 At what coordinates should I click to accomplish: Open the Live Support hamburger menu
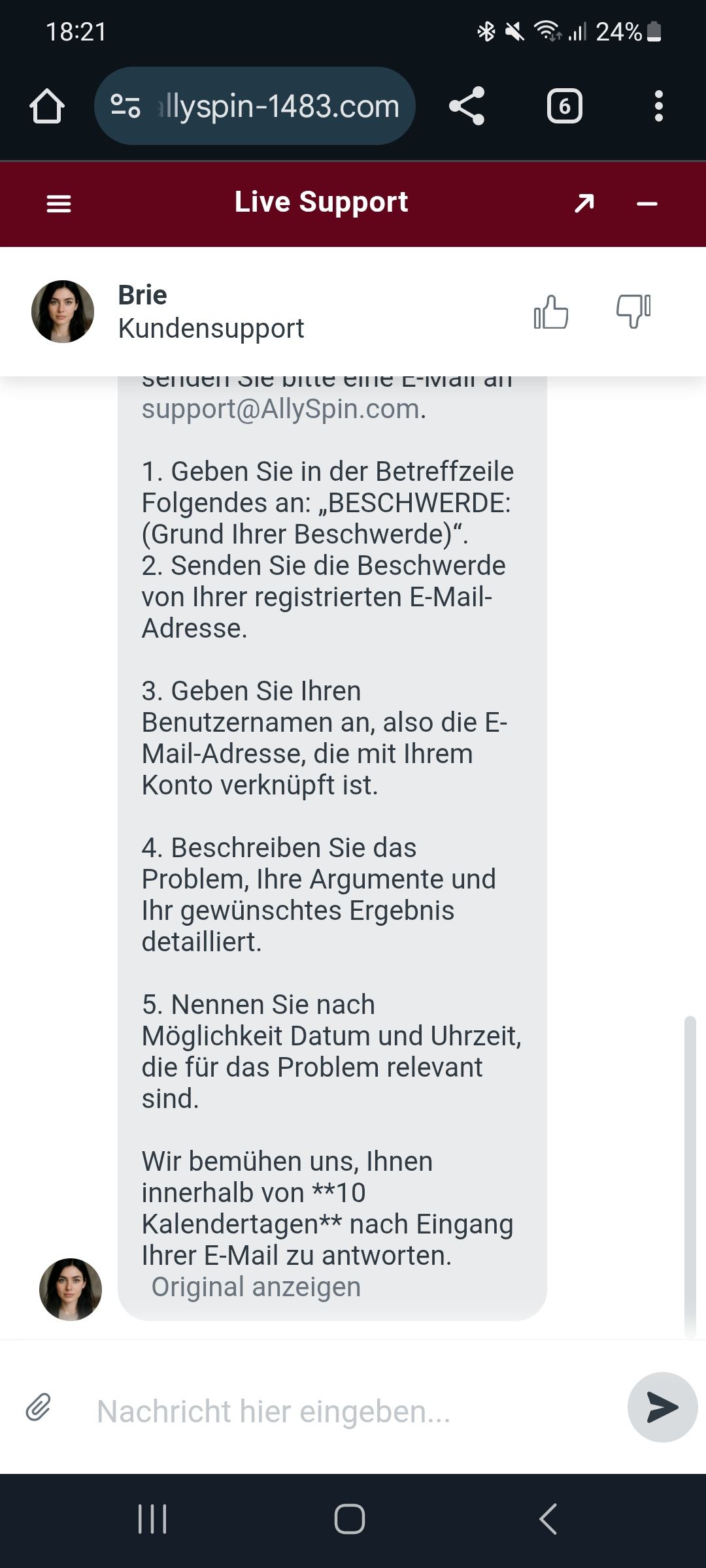[59, 204]
